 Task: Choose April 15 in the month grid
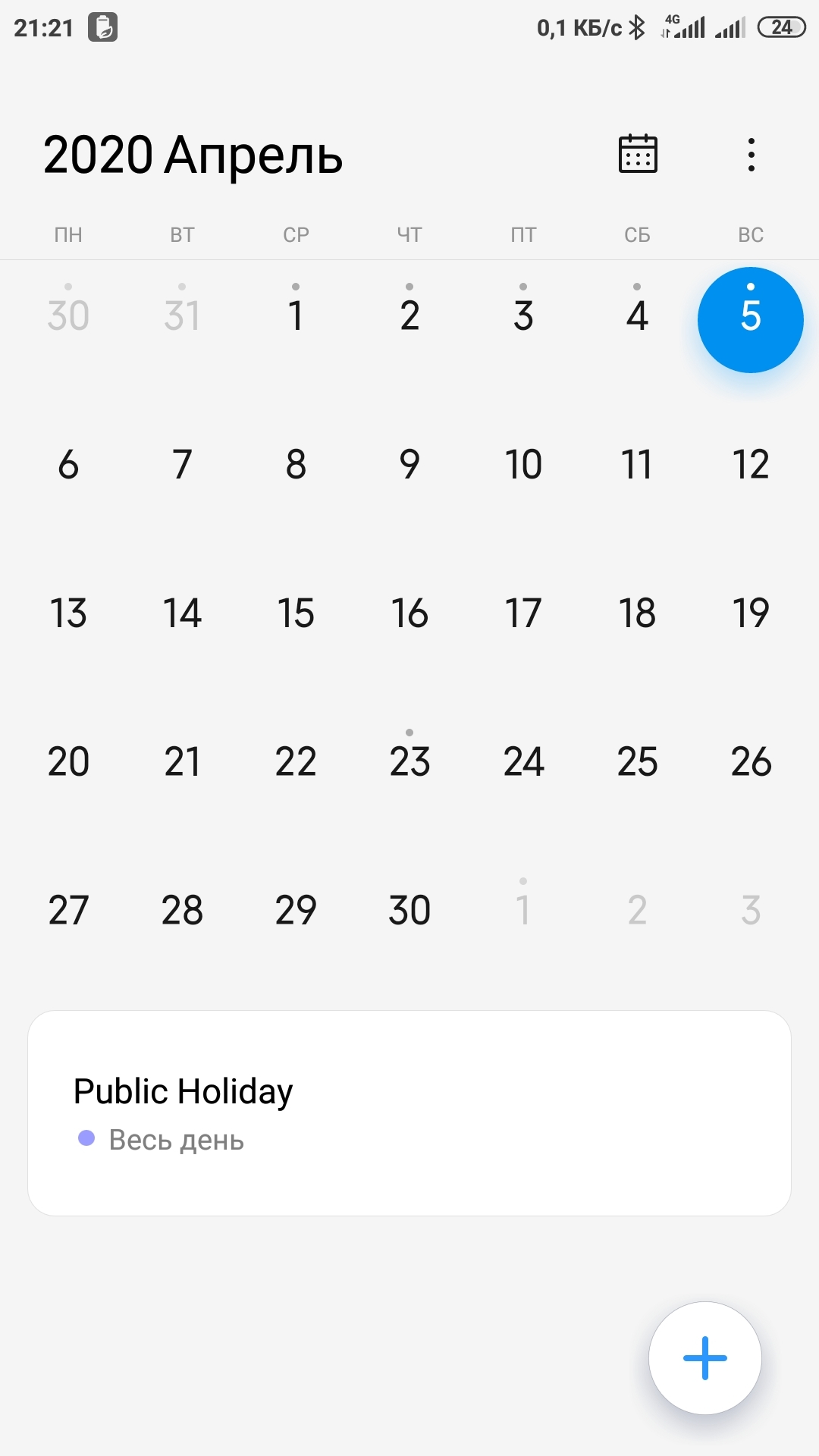click(296, 613)
